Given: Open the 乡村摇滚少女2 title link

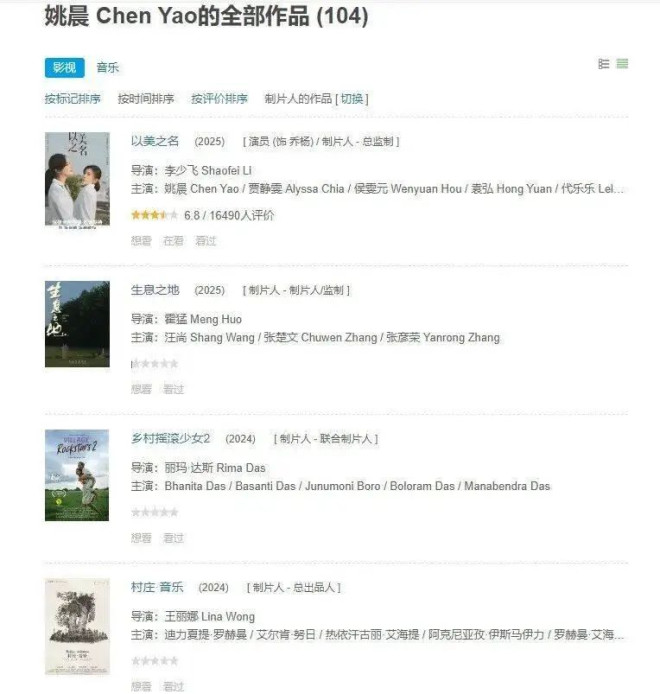Looking at the screenshot, I should pyautogui.click(x=171, y=438).
